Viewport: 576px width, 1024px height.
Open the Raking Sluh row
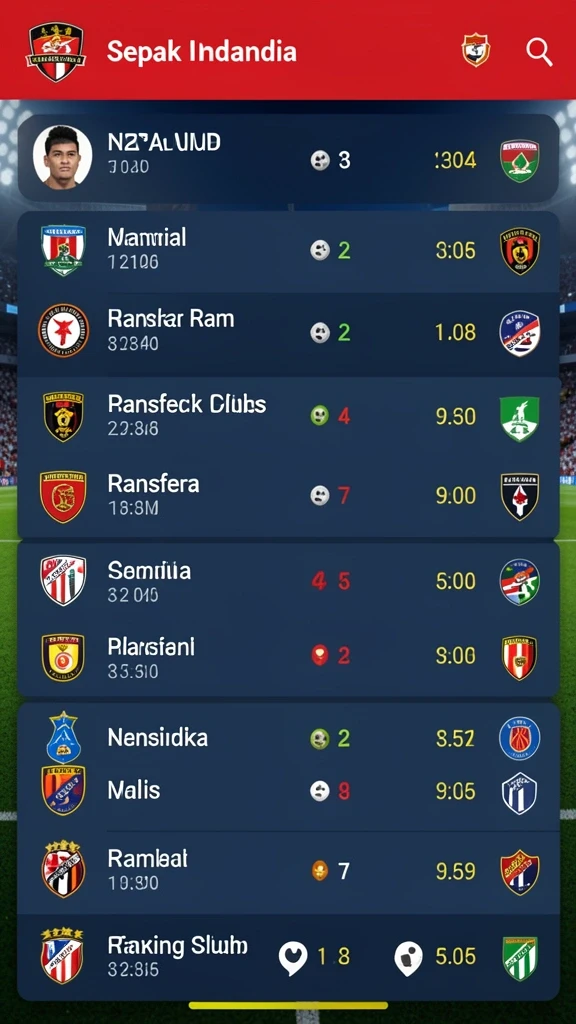288,957
